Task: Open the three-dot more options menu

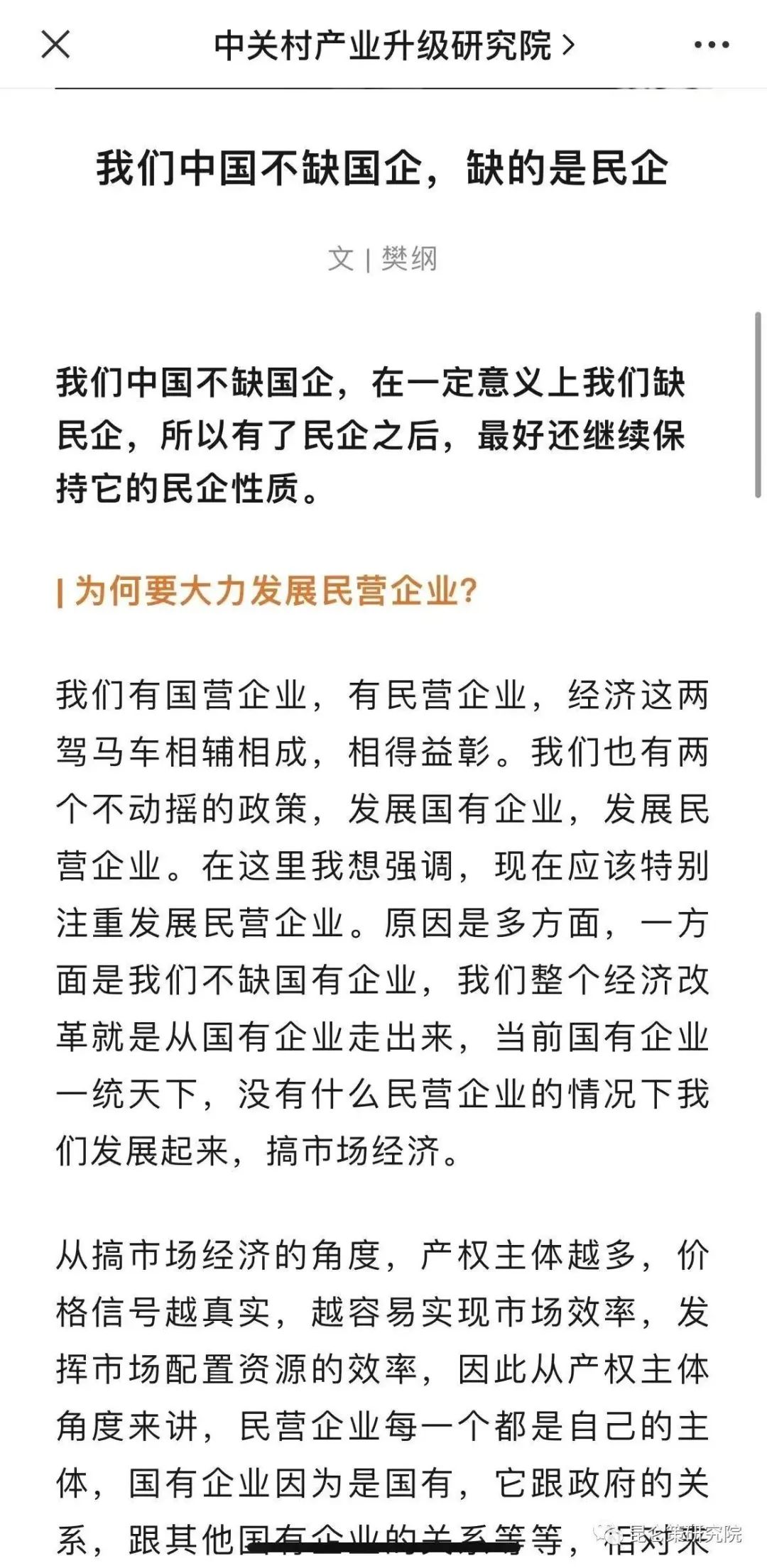Action: 711,45
